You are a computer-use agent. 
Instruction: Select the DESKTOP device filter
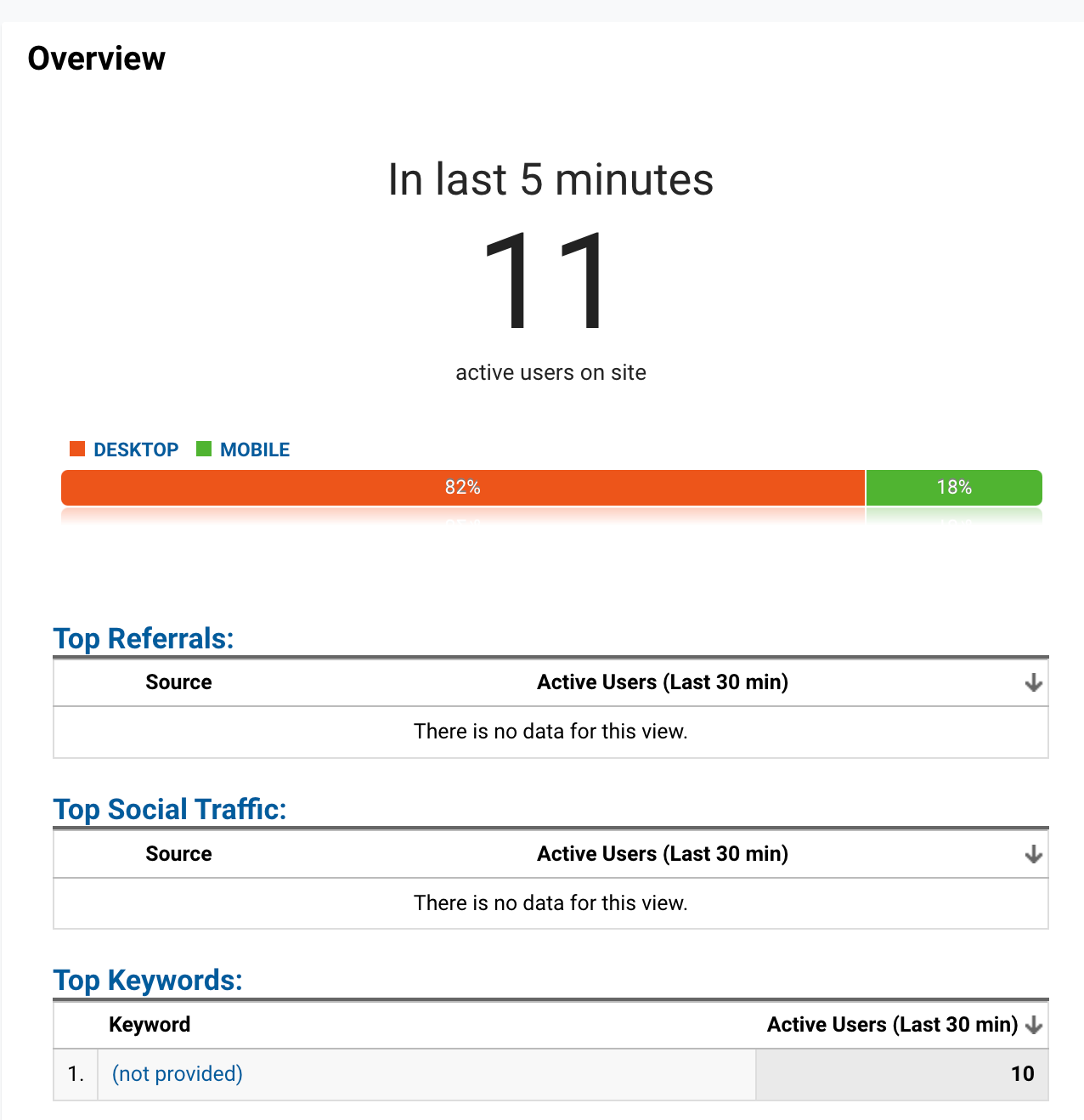click(135, 450)
